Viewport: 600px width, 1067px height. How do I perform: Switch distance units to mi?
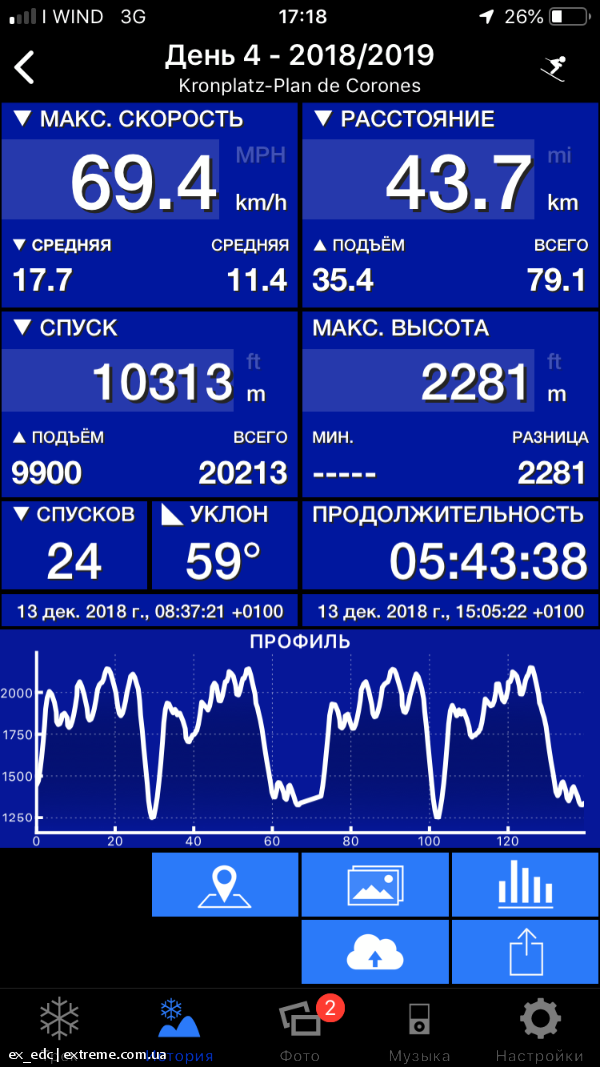560,156
